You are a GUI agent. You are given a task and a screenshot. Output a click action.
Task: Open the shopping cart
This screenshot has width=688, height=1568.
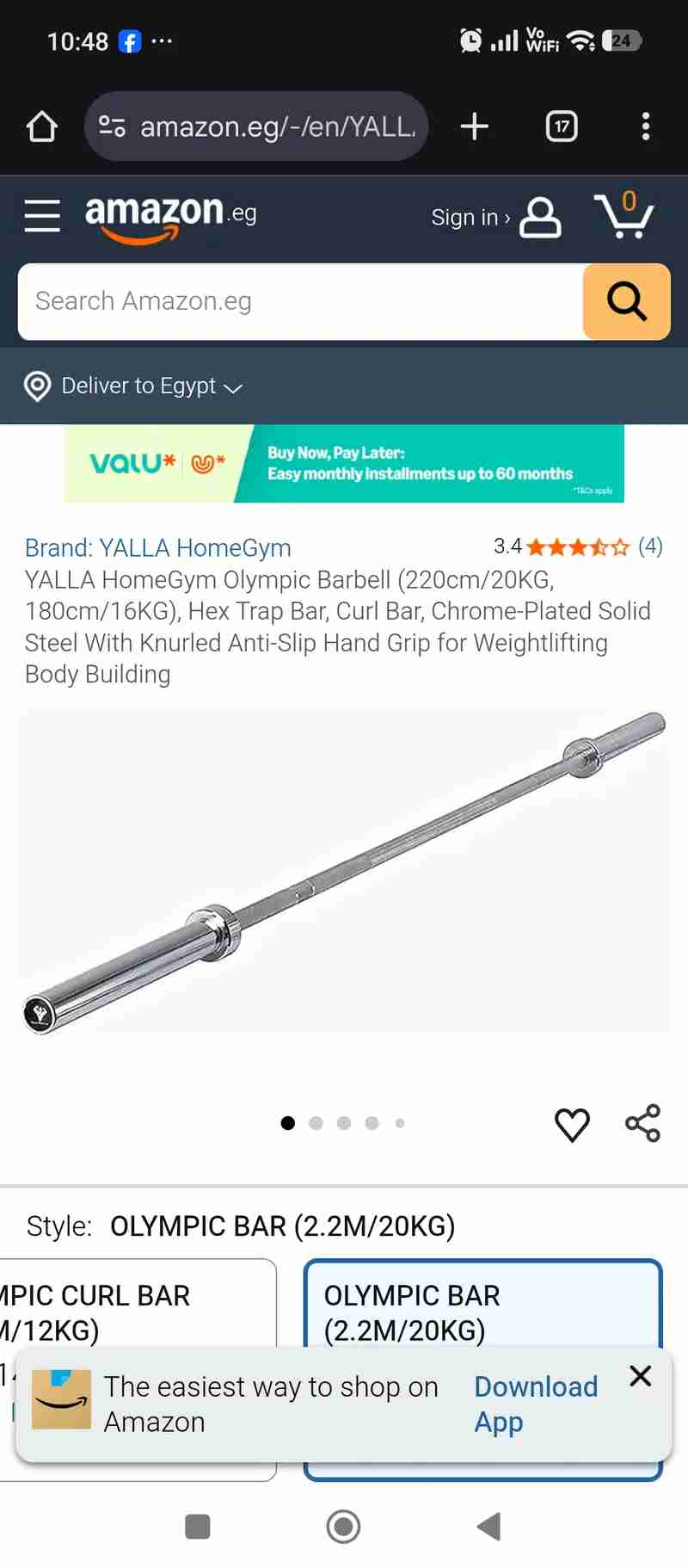pos(623,216)
